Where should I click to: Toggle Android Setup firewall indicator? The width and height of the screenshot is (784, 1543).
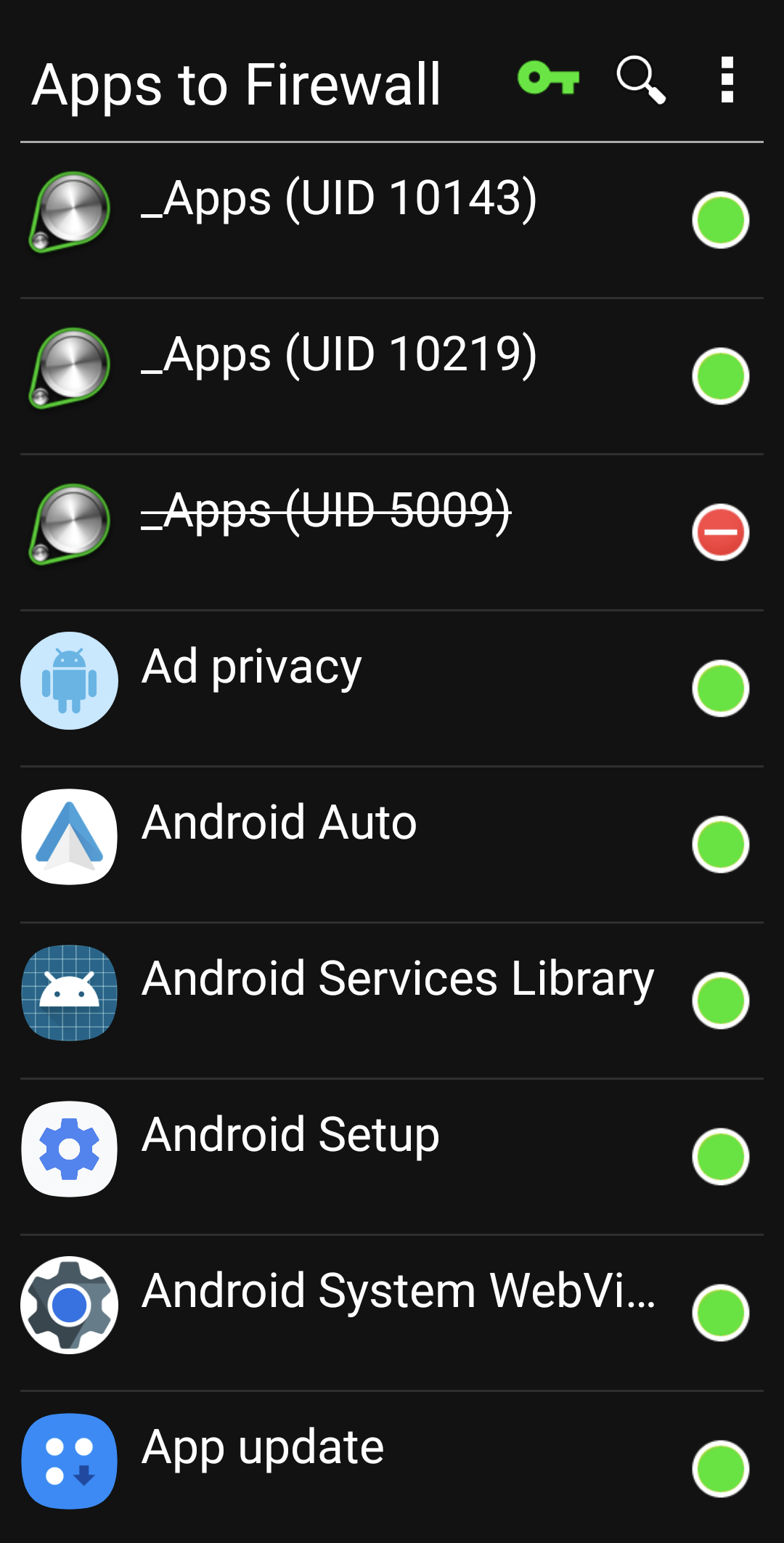tap(720, 1157)
